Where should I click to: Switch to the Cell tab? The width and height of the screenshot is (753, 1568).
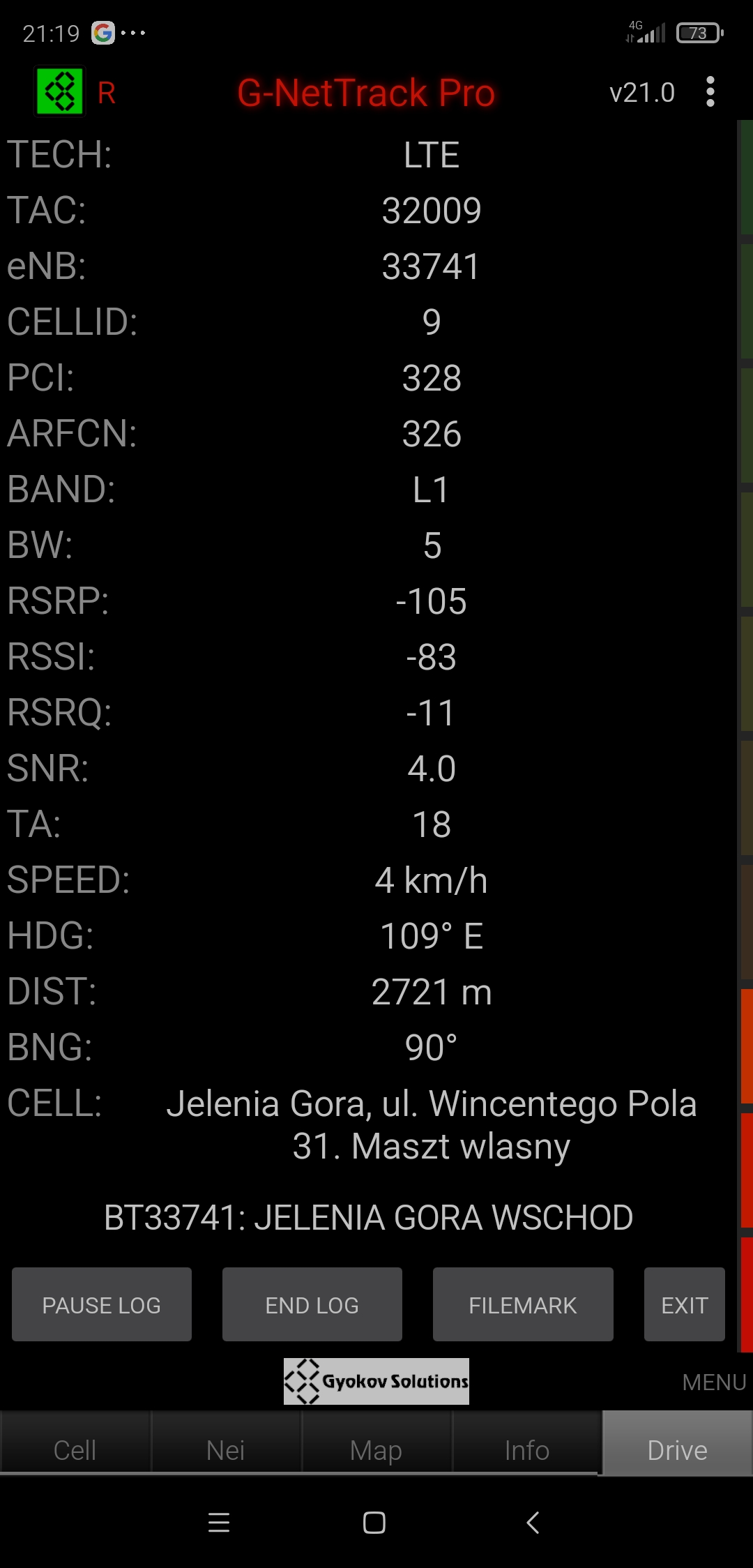75,1450
